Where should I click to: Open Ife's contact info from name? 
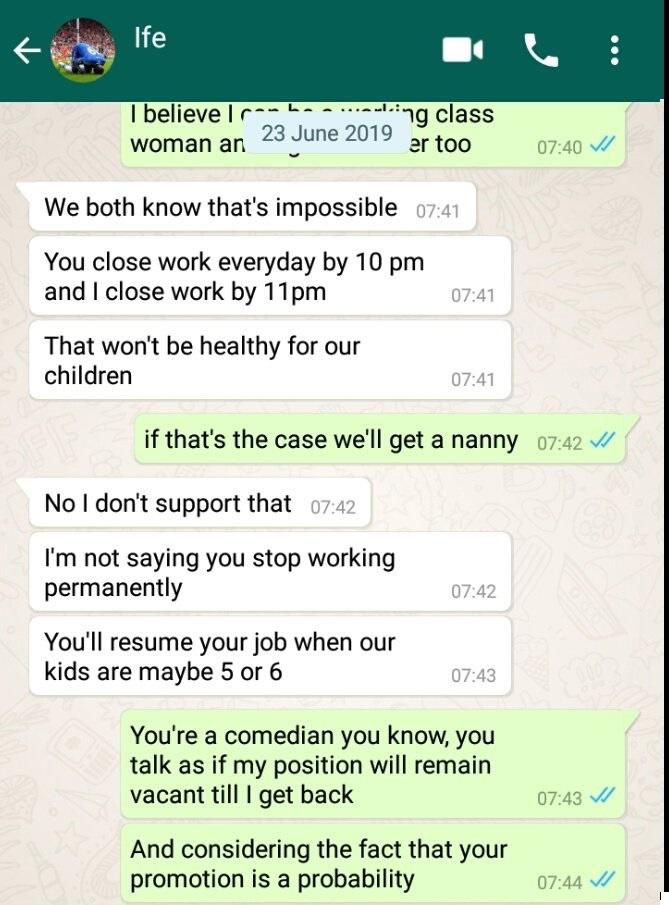[150, 38]
